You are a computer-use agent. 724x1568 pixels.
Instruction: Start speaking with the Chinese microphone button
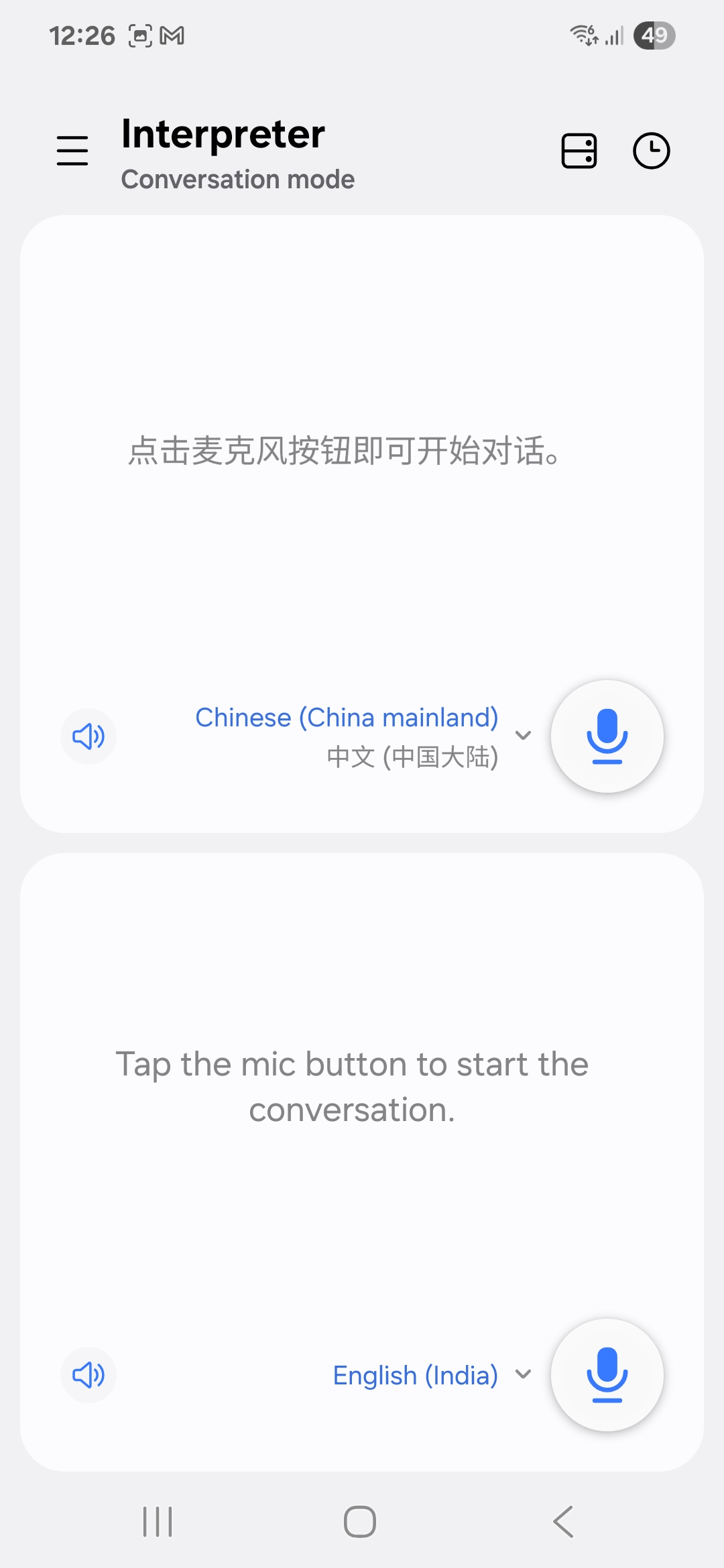tap(607, 736)
